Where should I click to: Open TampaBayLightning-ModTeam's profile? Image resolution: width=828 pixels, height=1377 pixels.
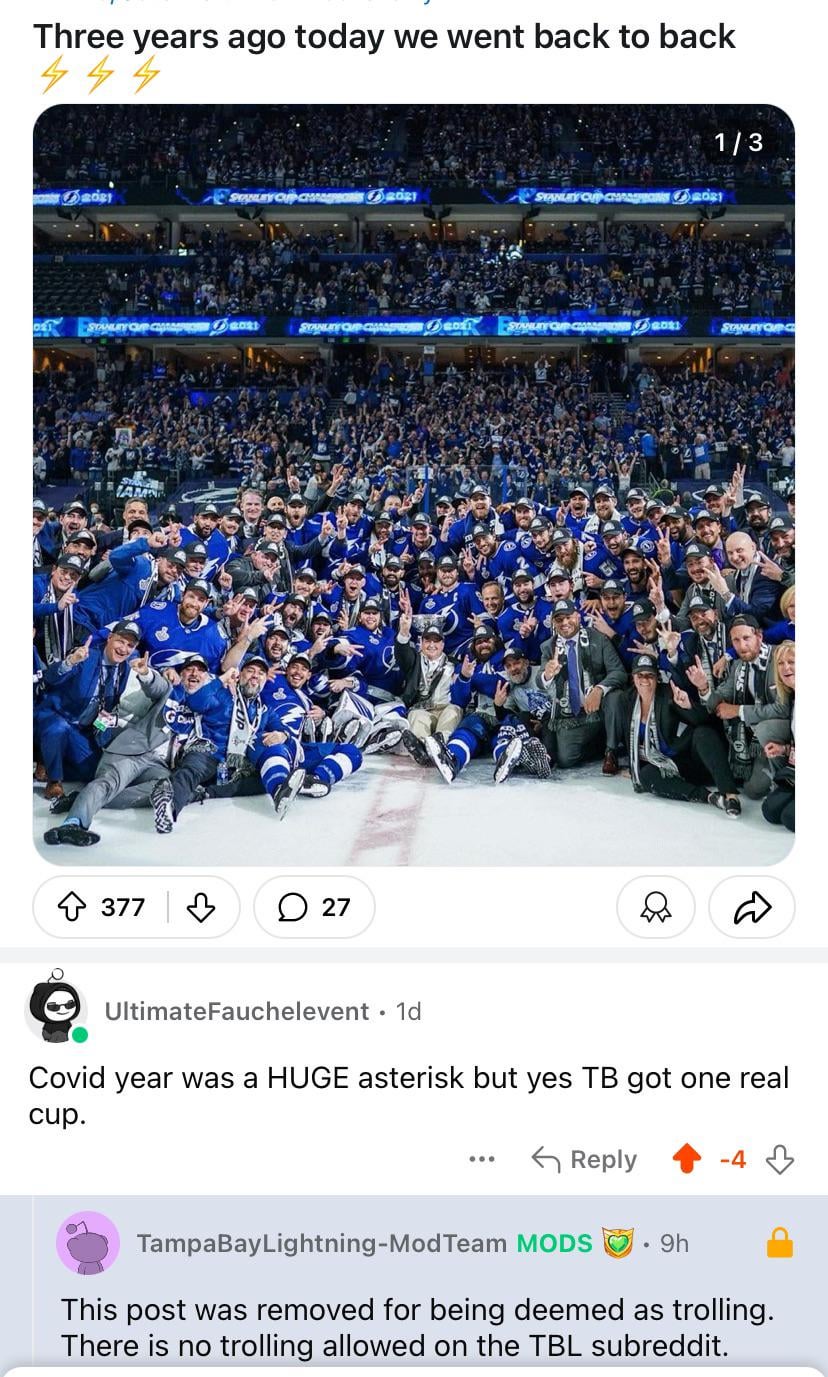tap(321, 1243)
